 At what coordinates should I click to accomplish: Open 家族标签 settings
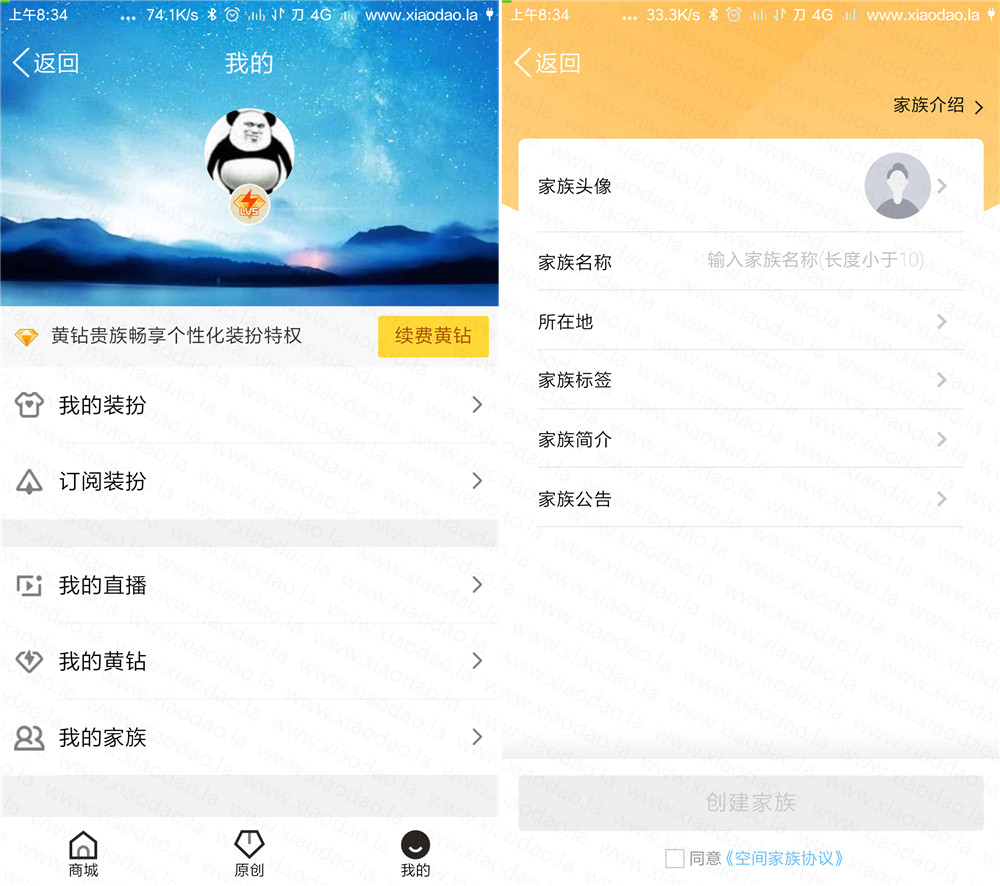point(750,380)
